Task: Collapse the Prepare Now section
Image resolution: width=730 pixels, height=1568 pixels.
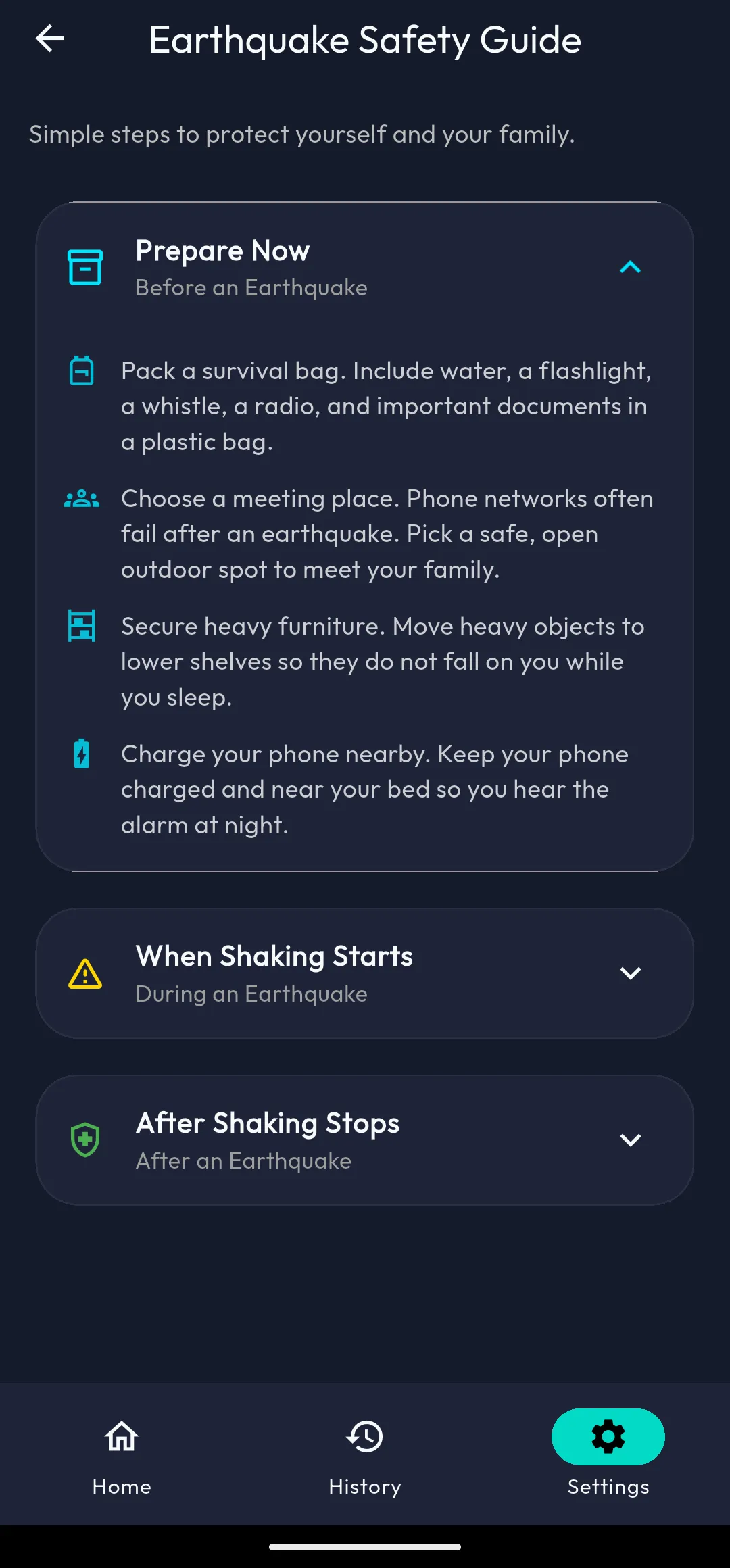Action: 631,266
